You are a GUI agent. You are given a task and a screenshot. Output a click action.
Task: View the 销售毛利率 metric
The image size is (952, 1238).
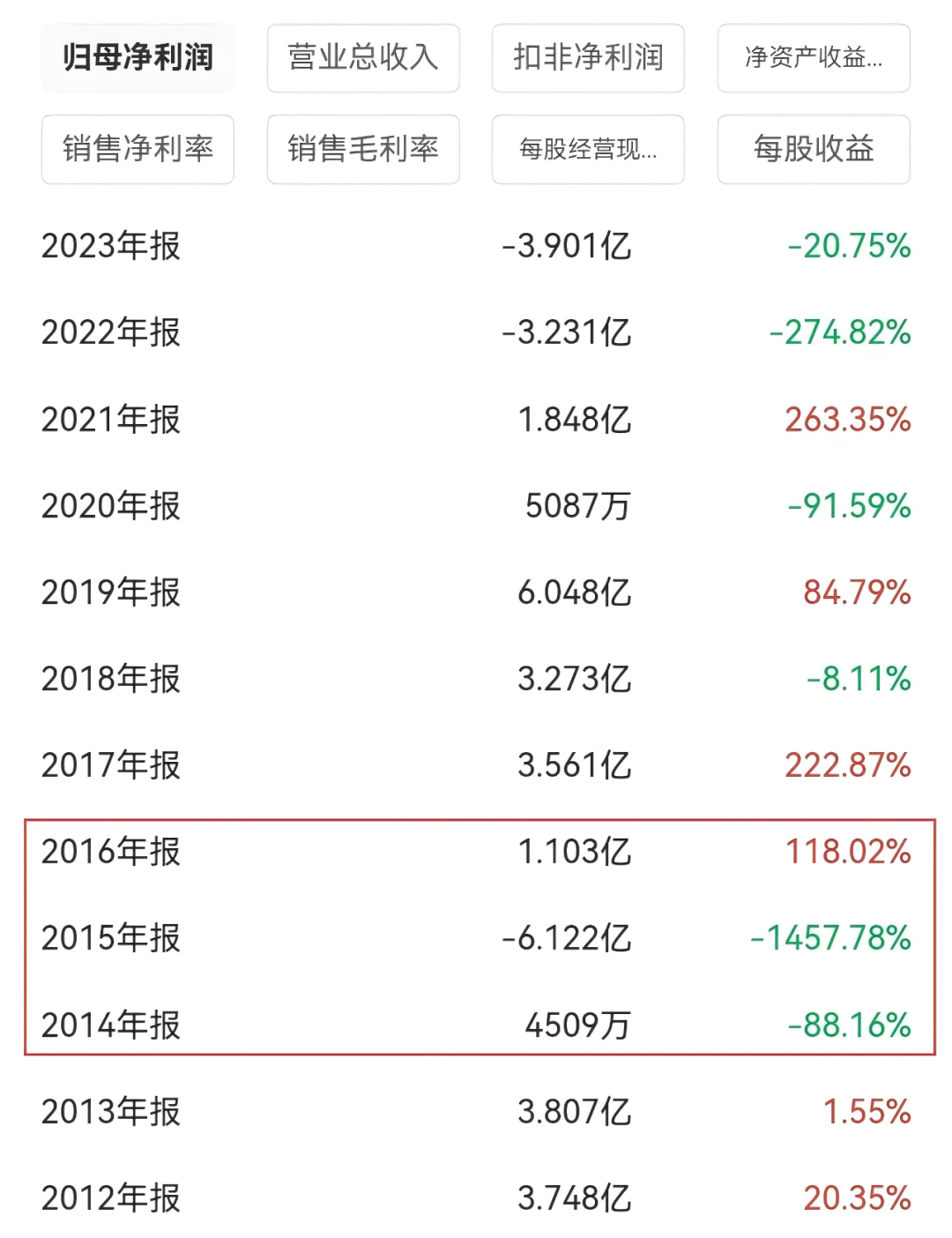point(363,149)
